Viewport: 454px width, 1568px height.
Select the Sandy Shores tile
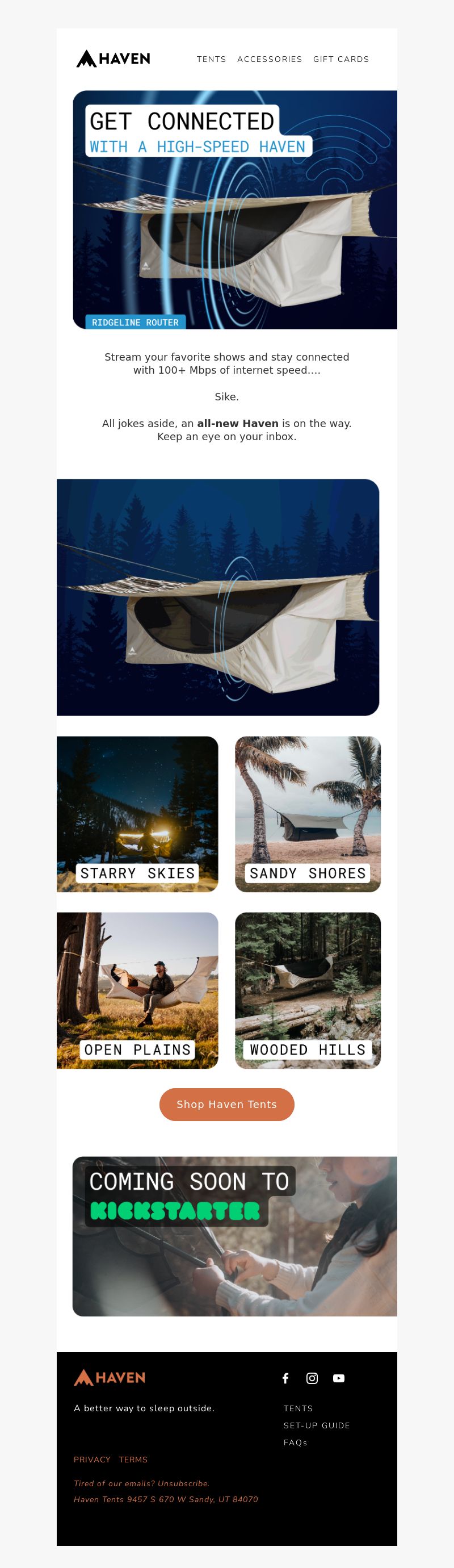pyautogui.click(x=308, y=814)
